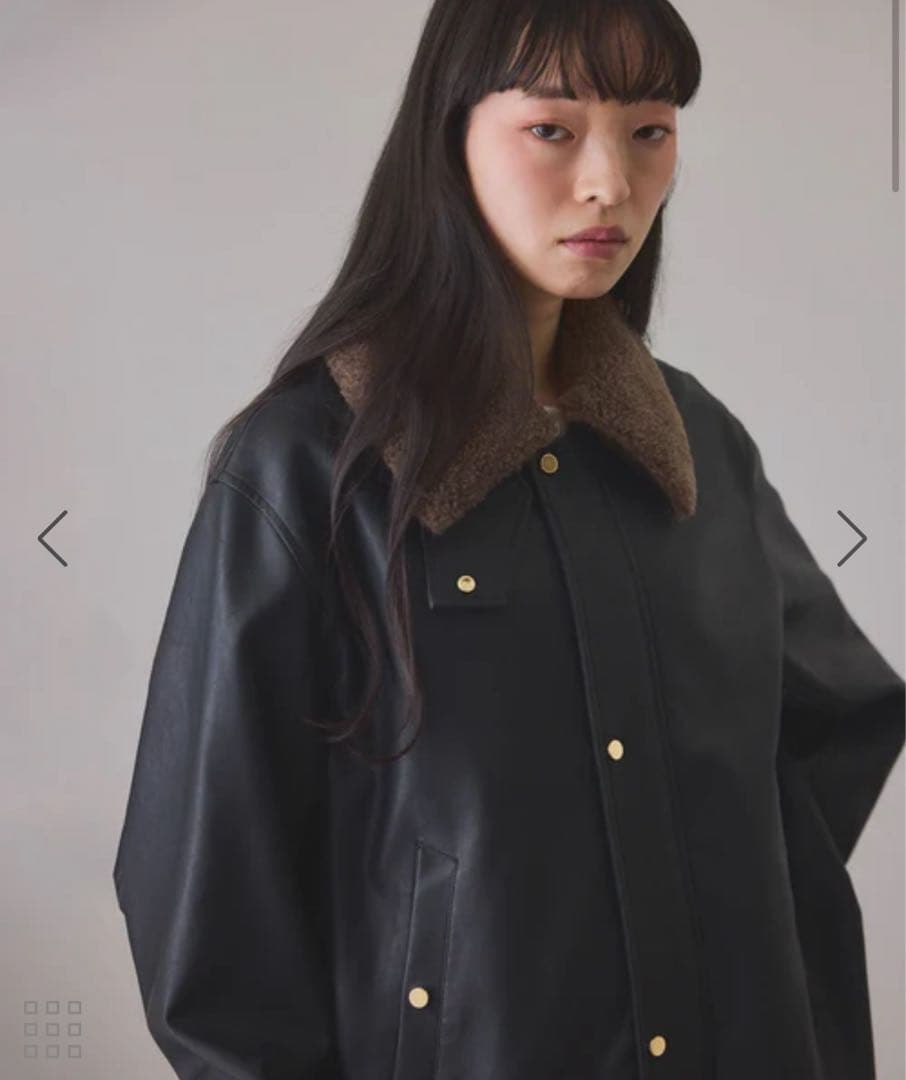Select the model photo in the carousel
This screenshot has width=906, height=1080.
click(450, 540)
